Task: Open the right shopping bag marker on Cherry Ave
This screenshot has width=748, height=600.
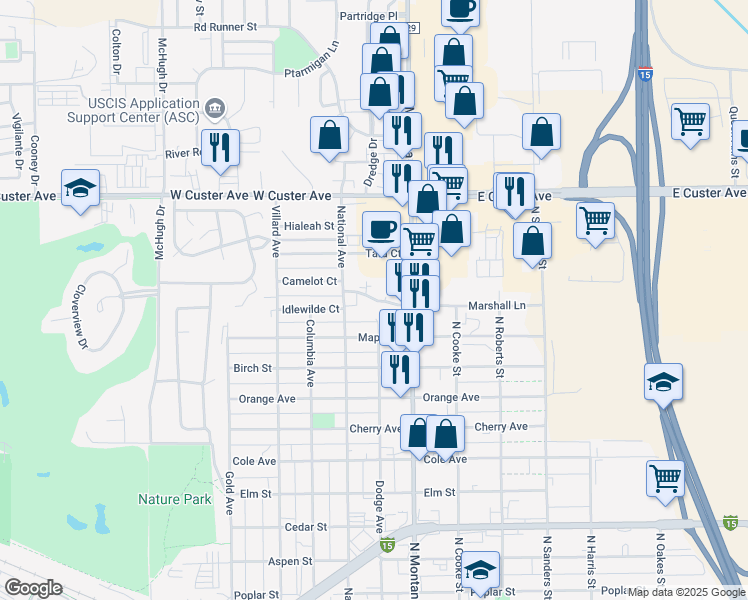Action: click(446, 437)
